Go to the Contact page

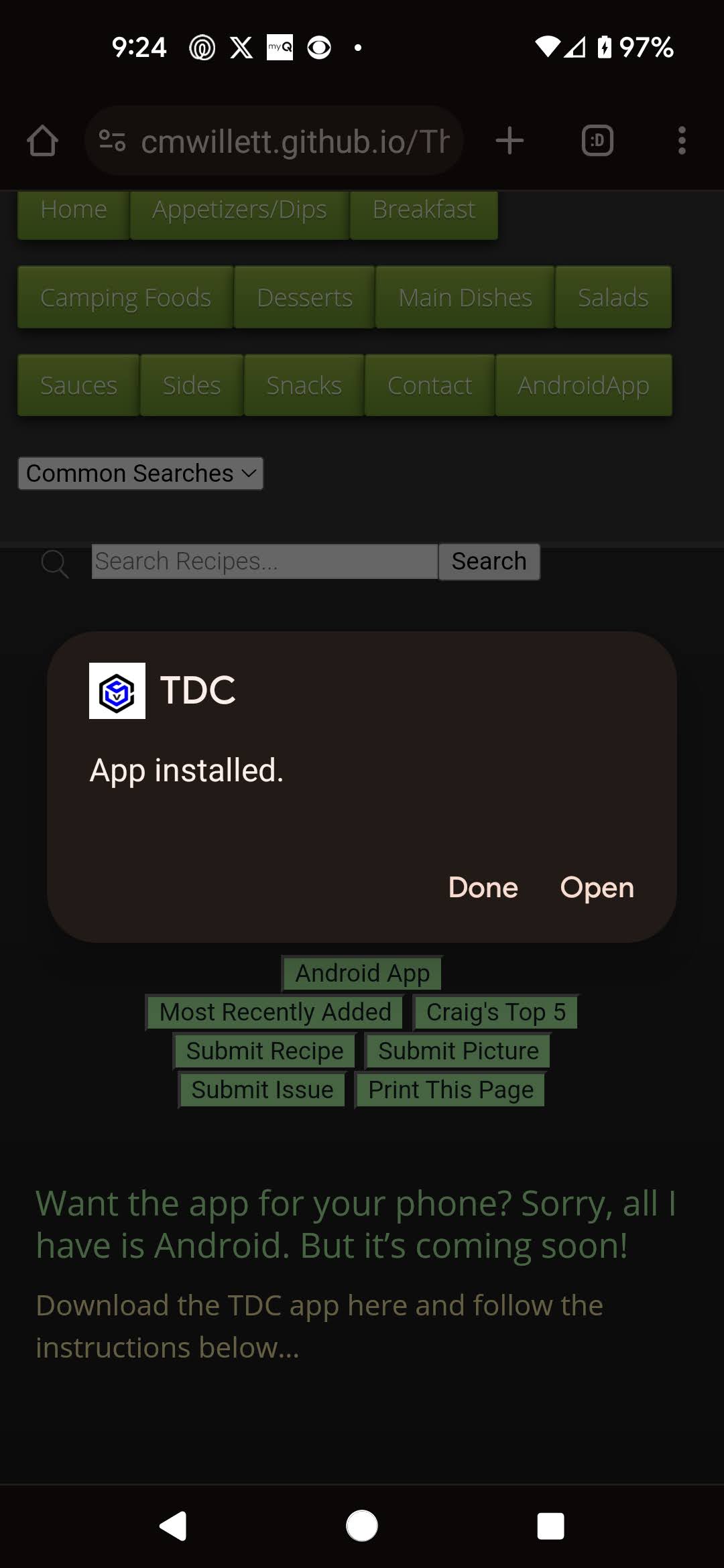[430, 385]
